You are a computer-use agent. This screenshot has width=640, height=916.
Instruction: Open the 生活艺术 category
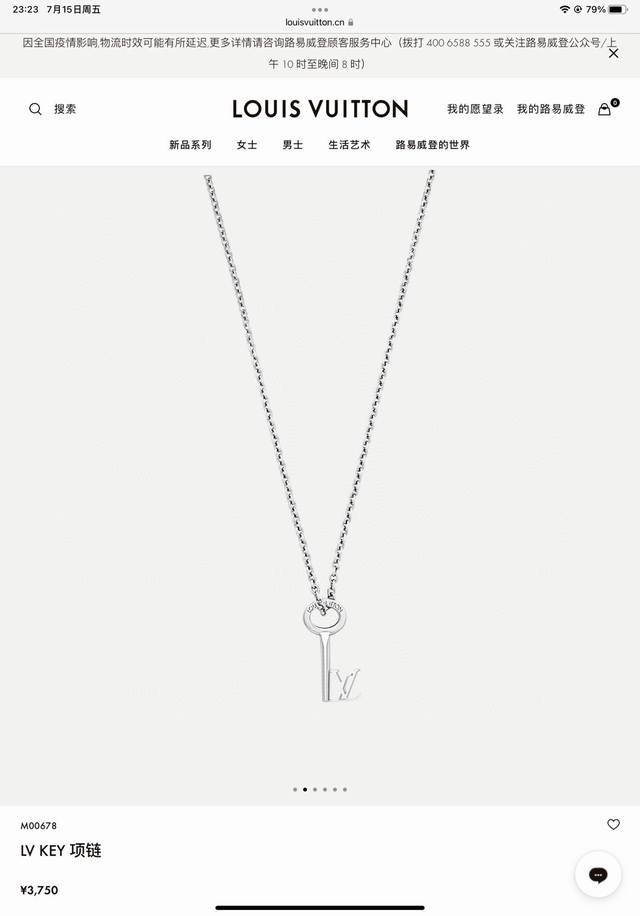tap(349, 145)
